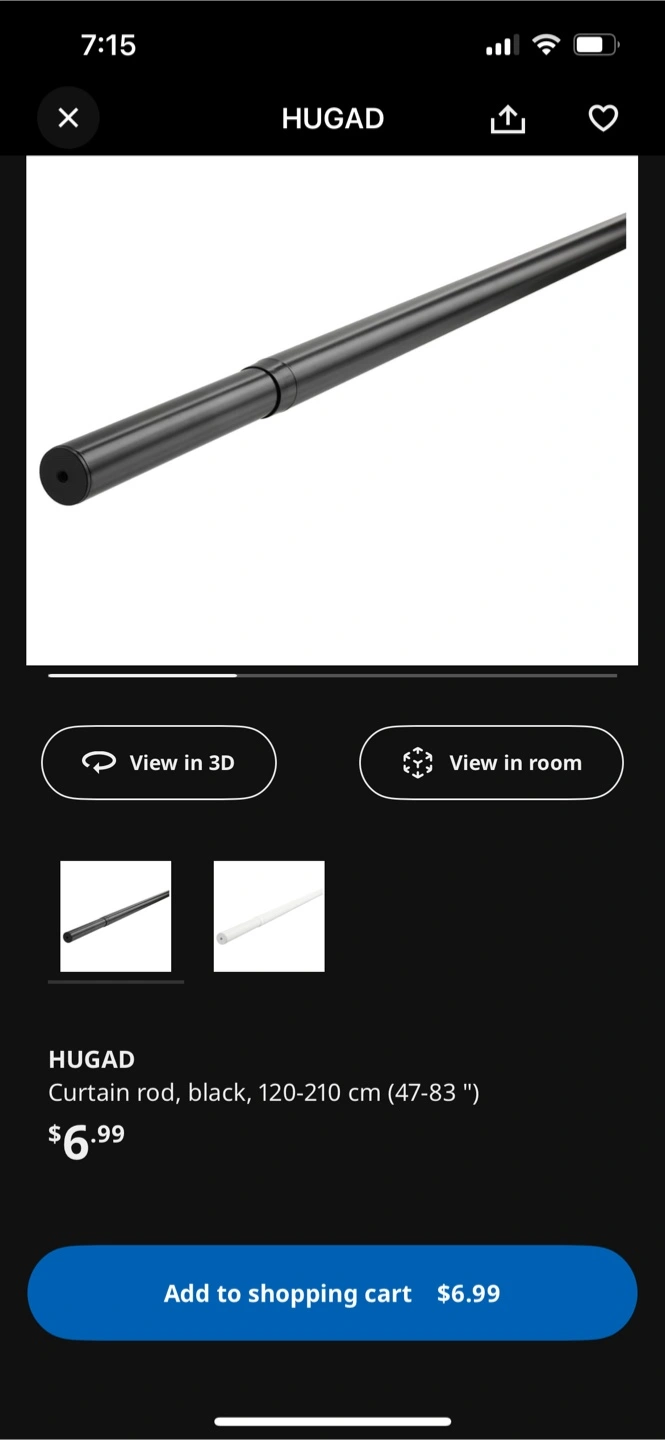Share this HUGAD curtain rod

(x=508, y=119)
